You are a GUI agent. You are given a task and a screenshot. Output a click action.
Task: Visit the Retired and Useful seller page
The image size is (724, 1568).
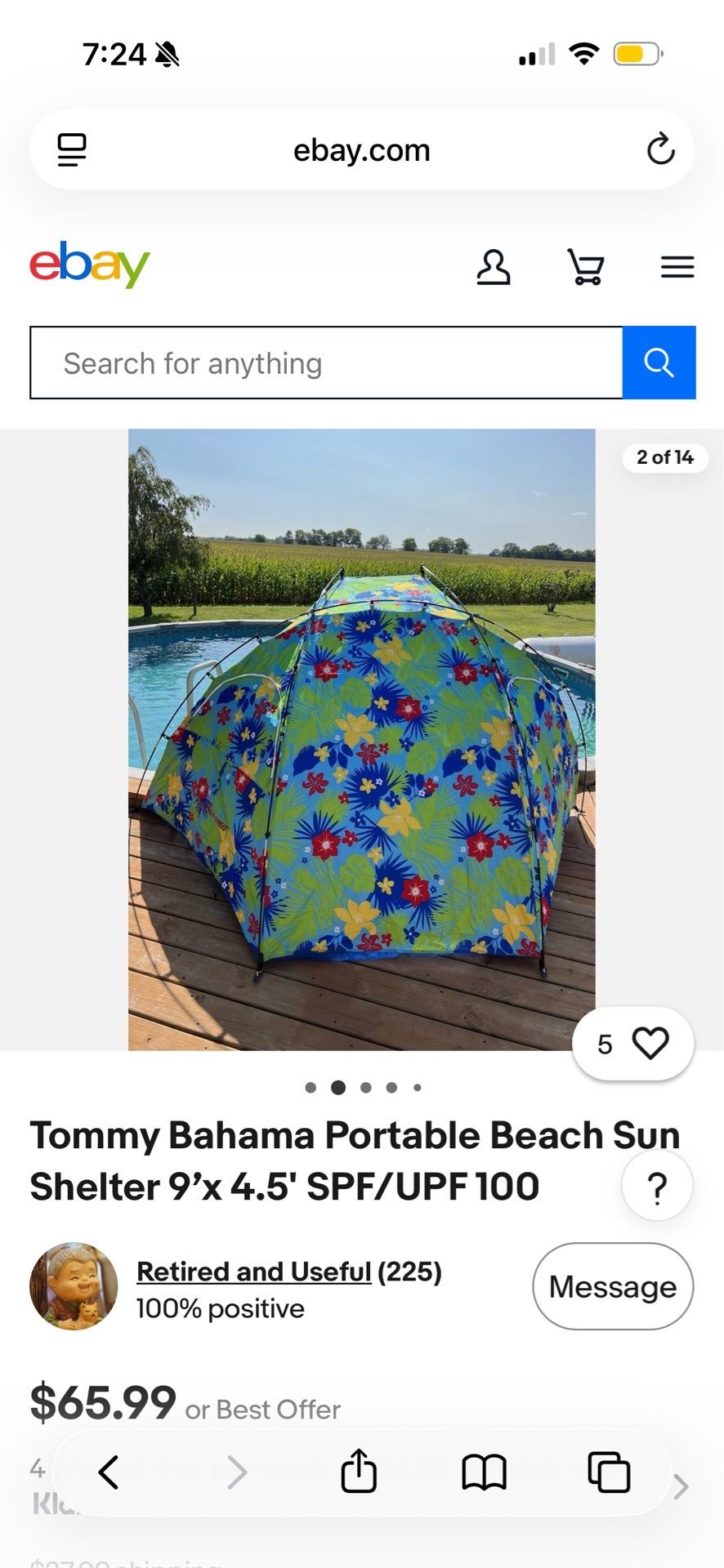click(254, 1272)
